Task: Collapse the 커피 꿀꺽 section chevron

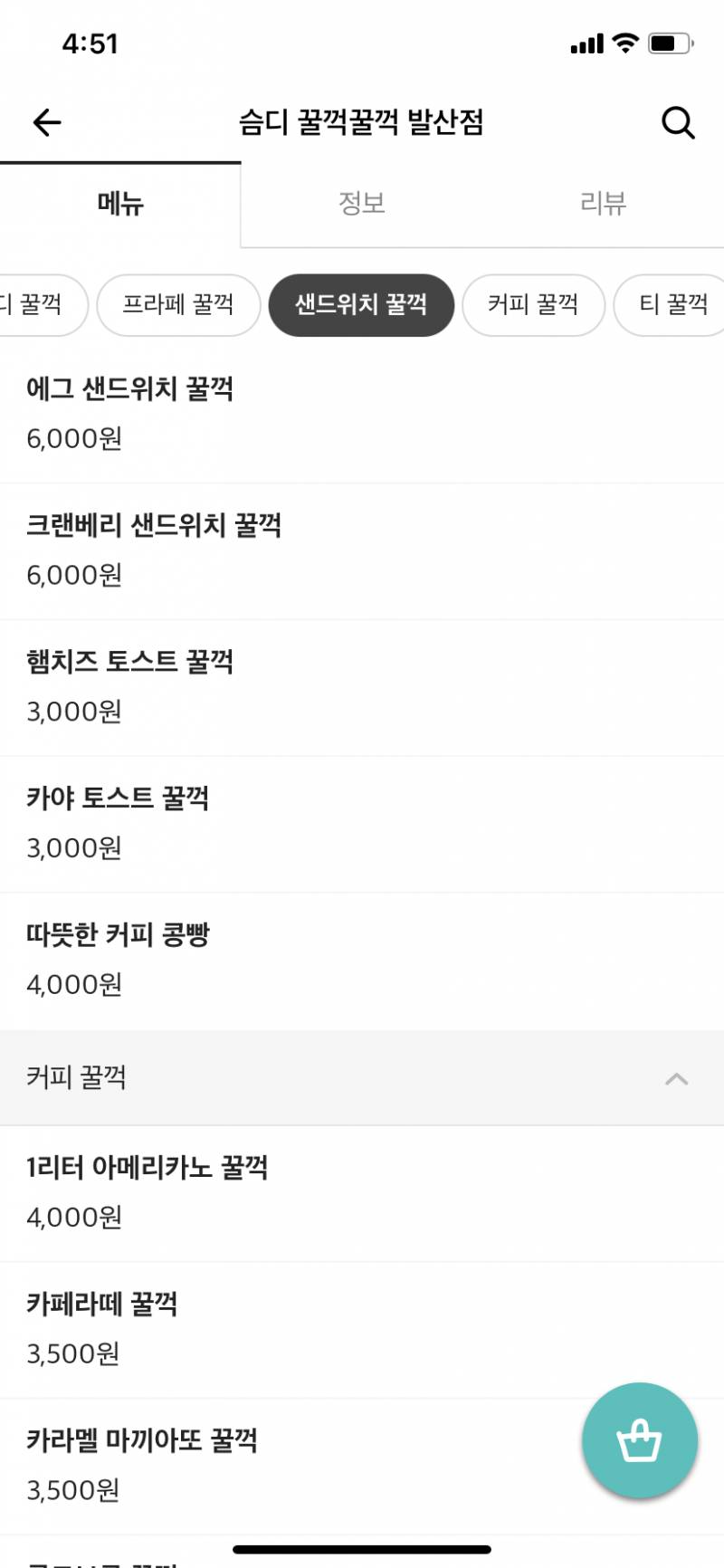Action: (x=674, y=1077)
